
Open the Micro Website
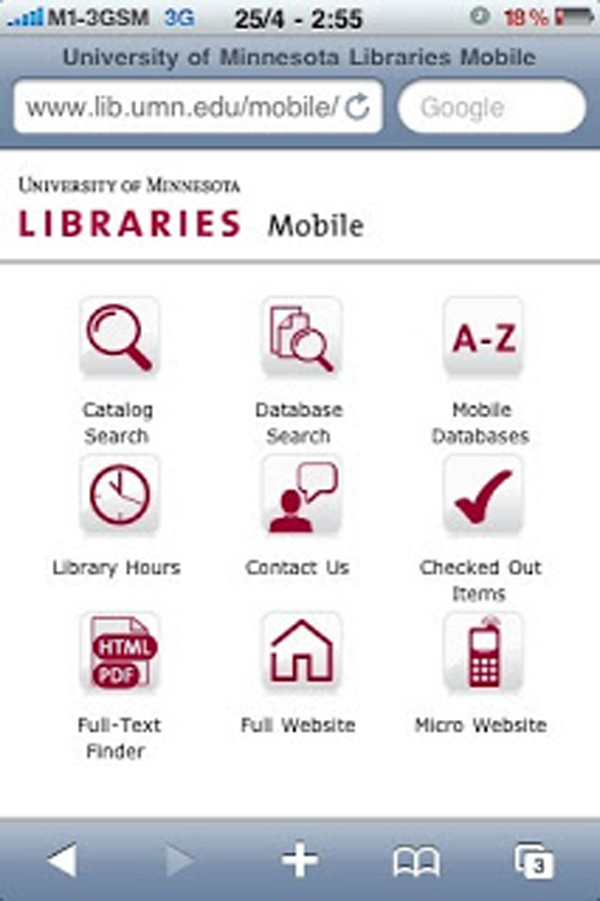click(482, 652)
